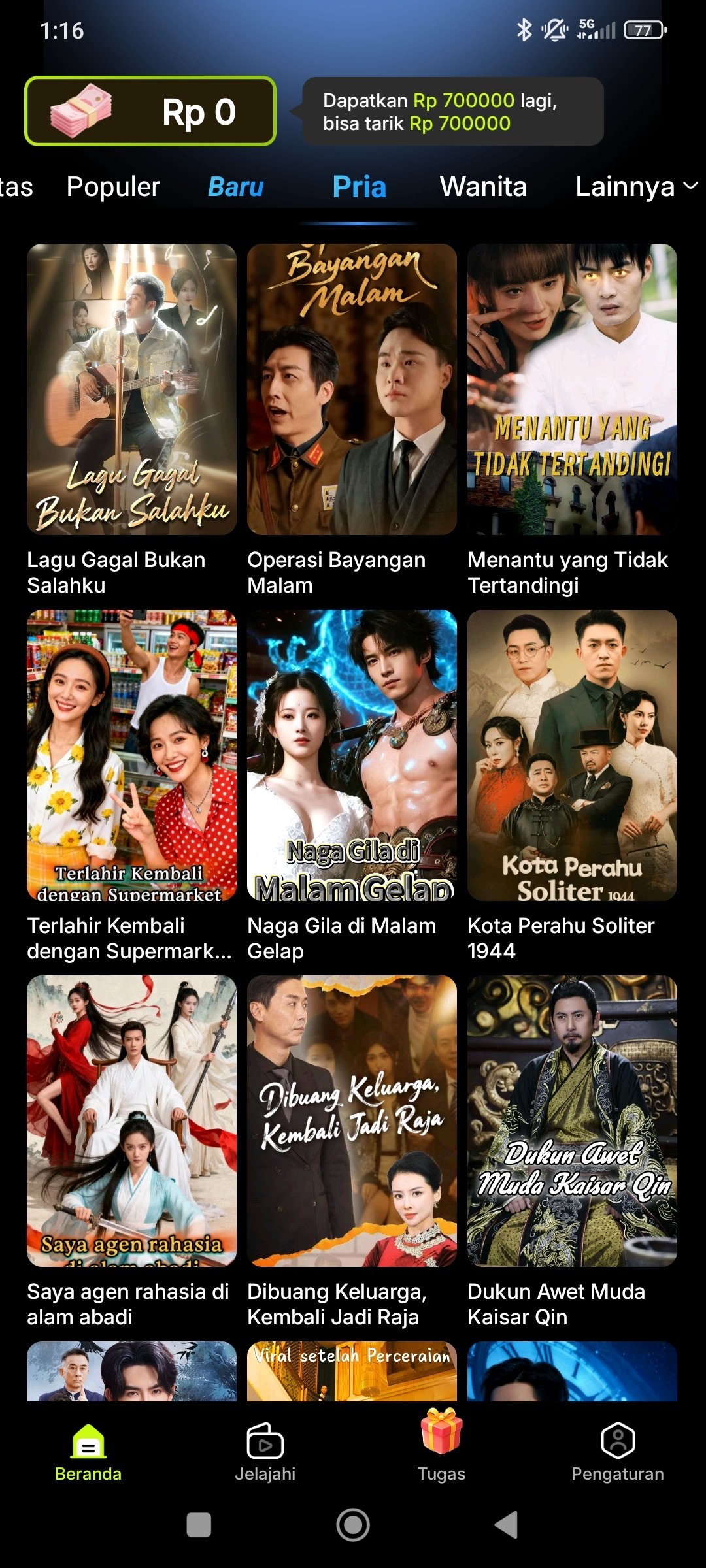
Task: Go to the Jelajahi tab
Action: [265, 1452]
